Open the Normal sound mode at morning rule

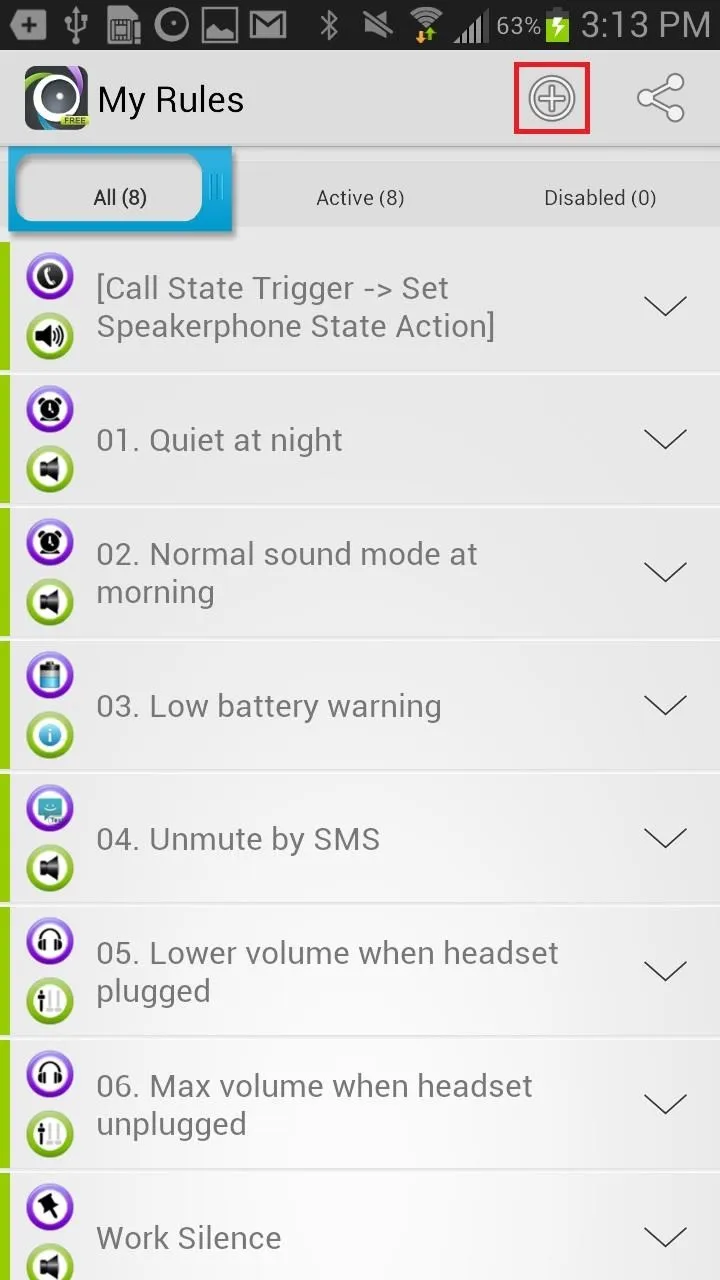pos(360,573)
